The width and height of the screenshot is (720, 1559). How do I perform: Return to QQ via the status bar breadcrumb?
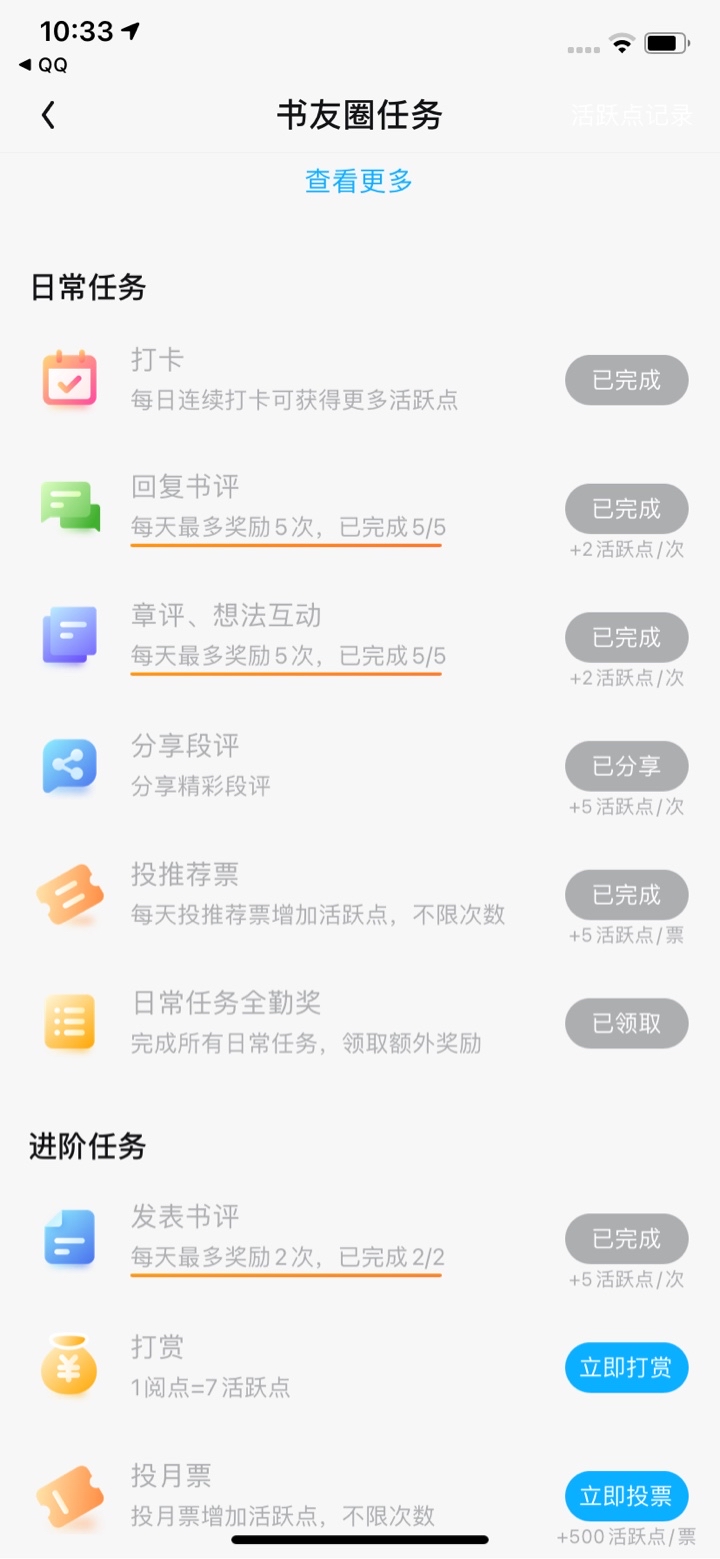[44, 65]
